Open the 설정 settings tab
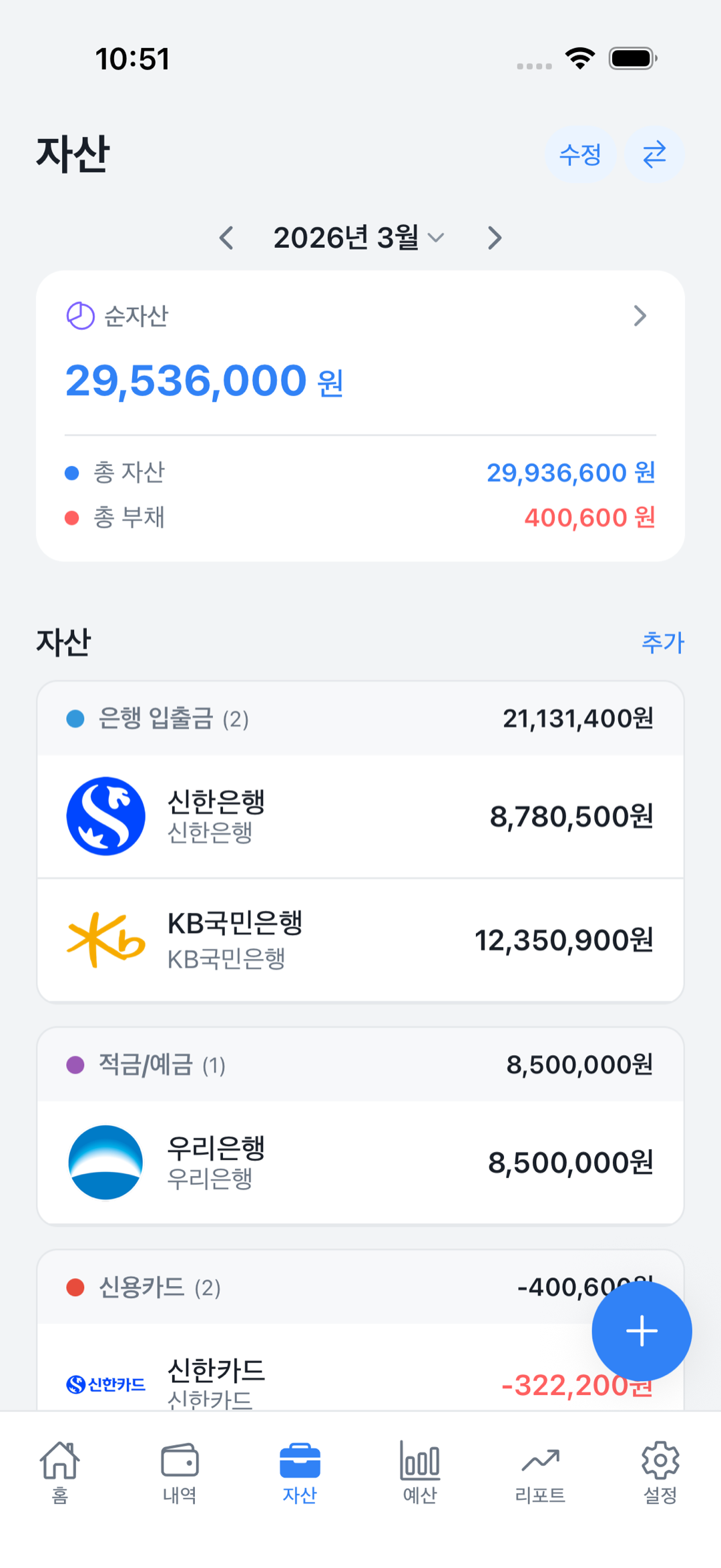Screen dimensions: 721x1568 point(660,1472)
